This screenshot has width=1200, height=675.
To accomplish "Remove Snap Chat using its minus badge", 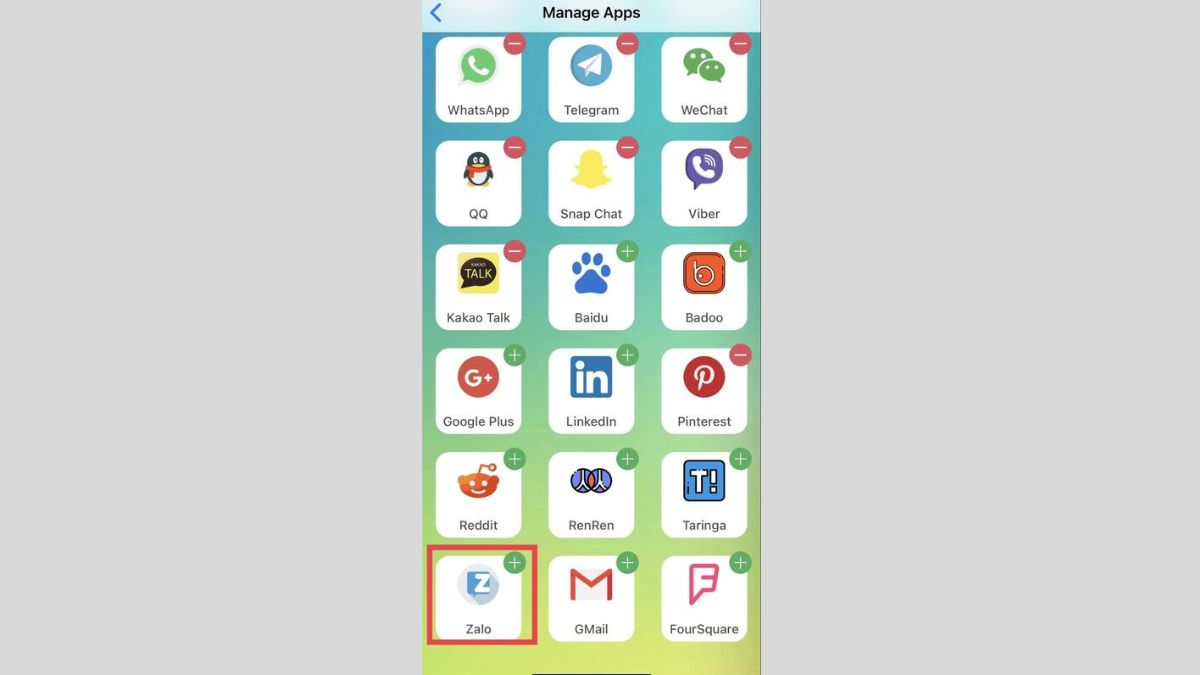I will click(627, 148).
